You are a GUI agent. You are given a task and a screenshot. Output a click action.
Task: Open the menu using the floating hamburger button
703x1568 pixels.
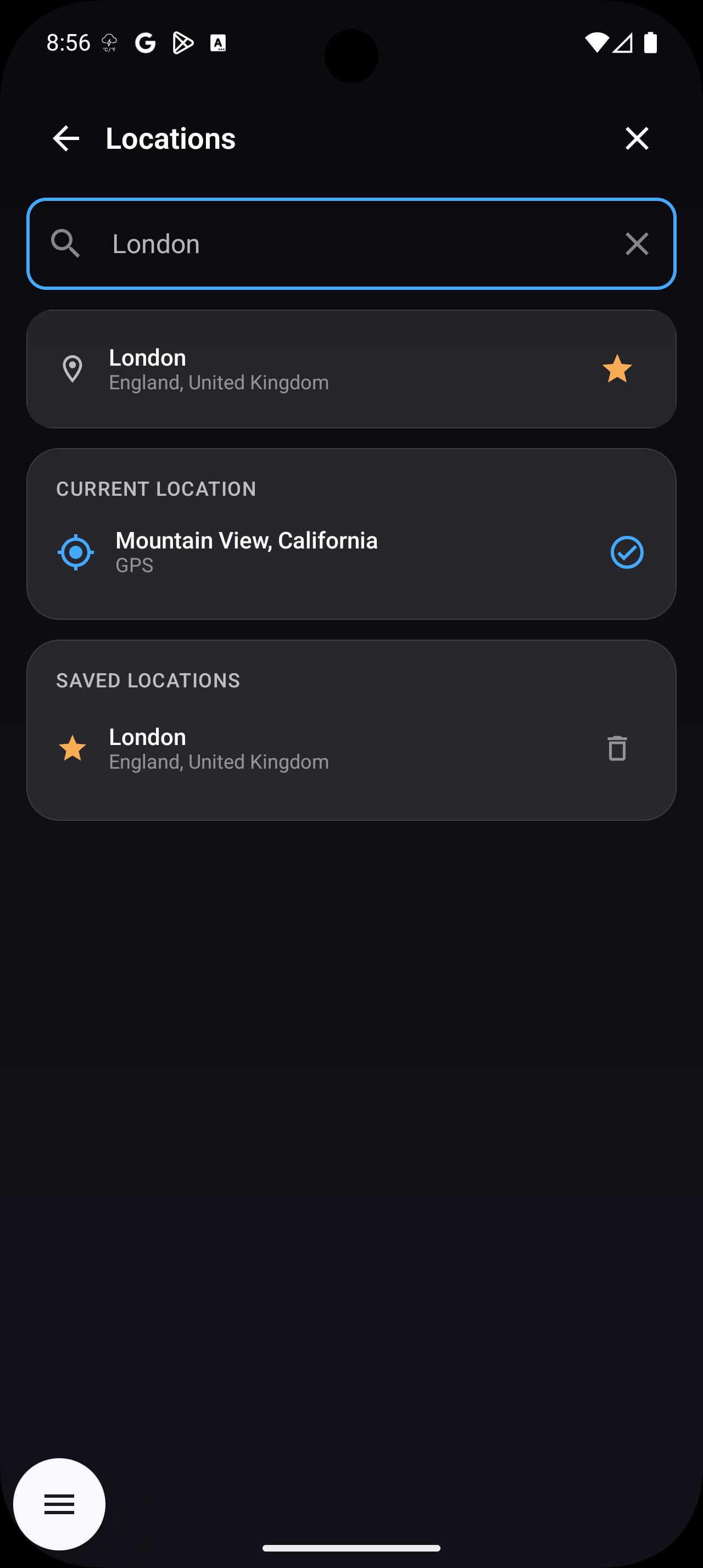coord(59,1503)
